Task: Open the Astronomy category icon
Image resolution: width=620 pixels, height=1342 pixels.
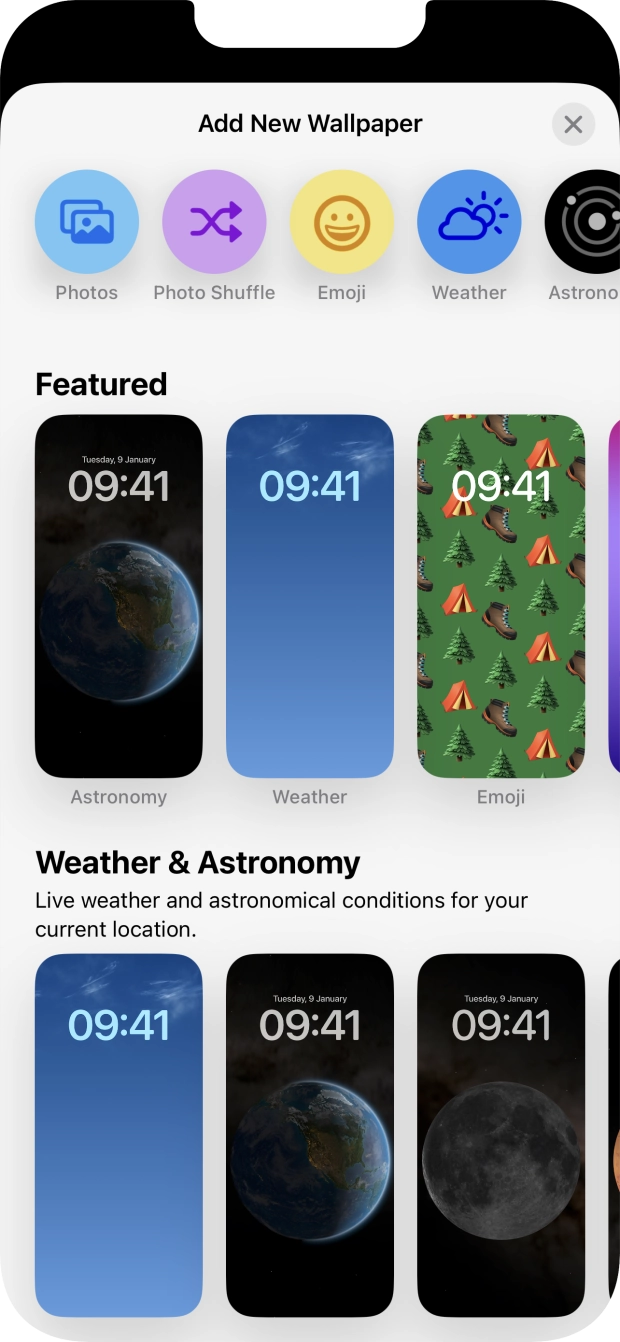Action: pos(585,222)
